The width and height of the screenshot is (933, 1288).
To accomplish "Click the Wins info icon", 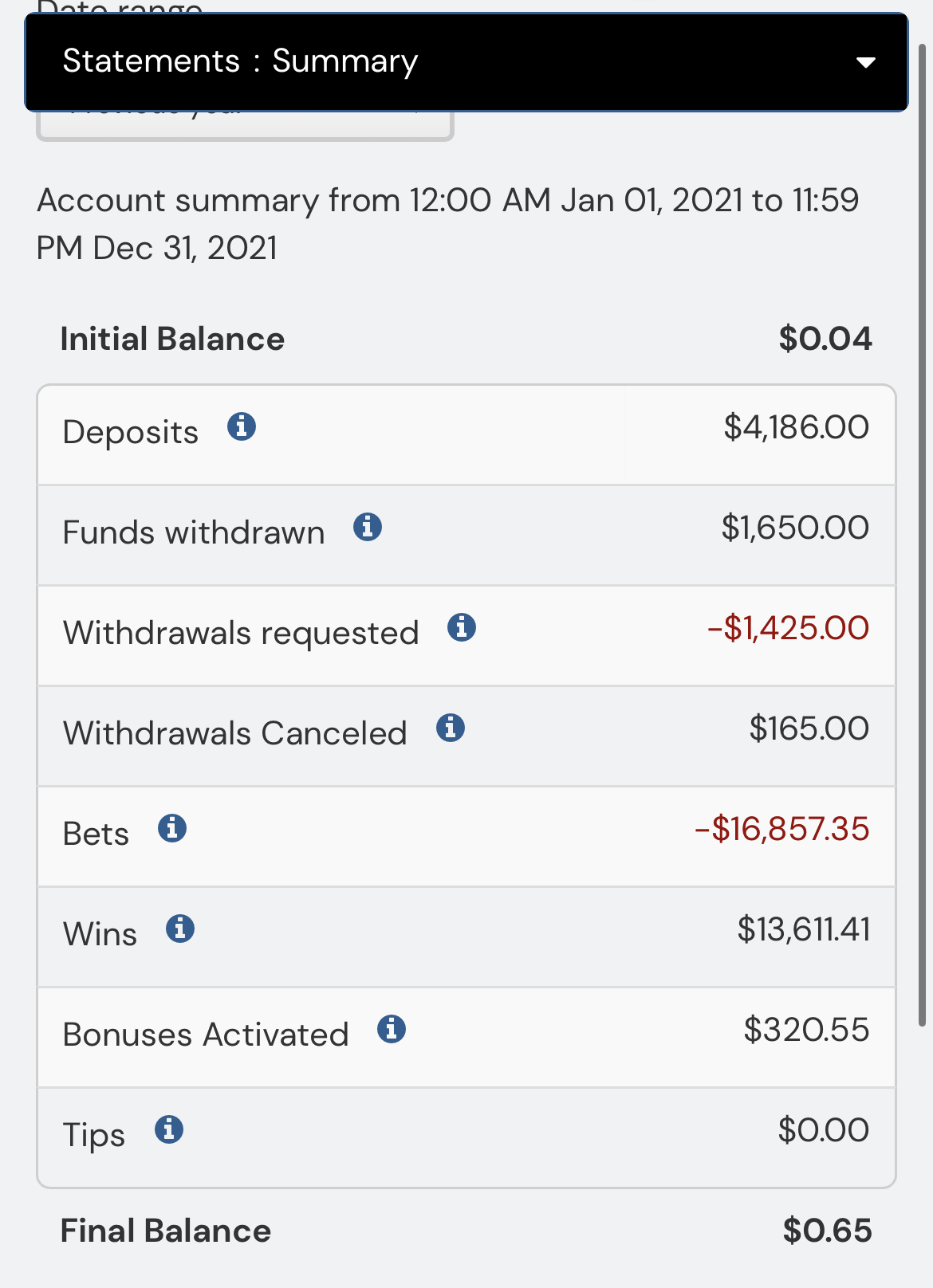I will pyautogui.click(x=179, y=929).
